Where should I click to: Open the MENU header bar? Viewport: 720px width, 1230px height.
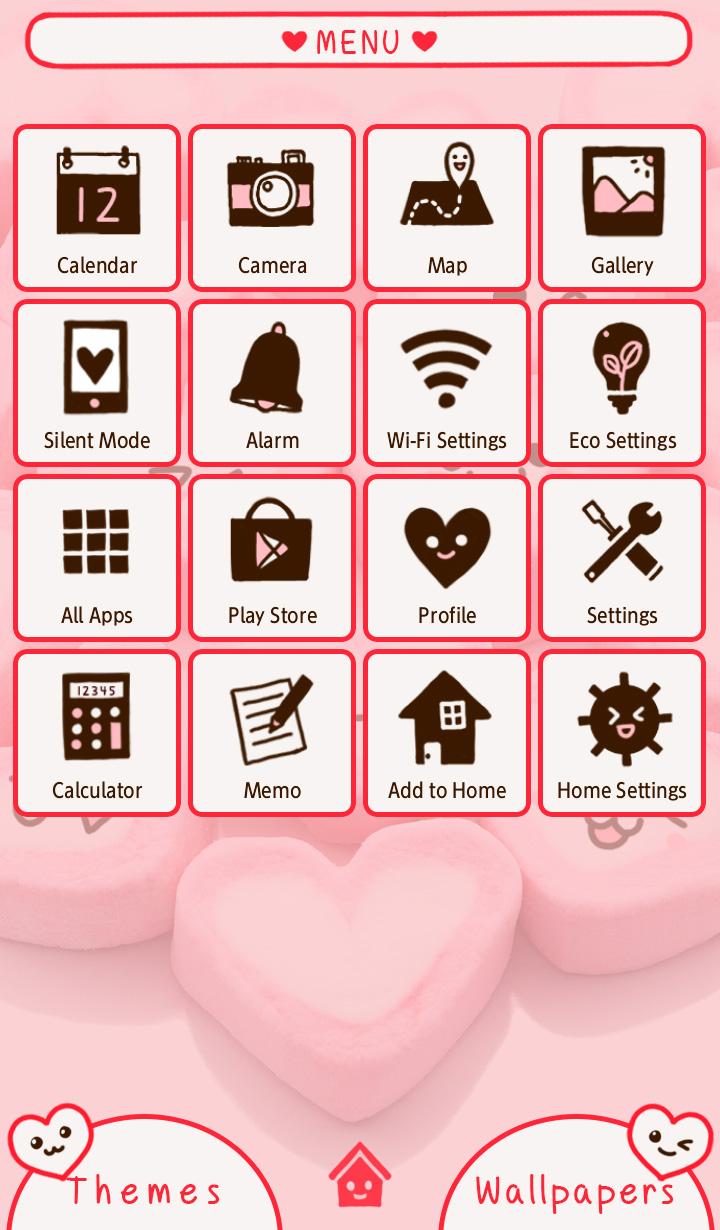pos(360,42)
